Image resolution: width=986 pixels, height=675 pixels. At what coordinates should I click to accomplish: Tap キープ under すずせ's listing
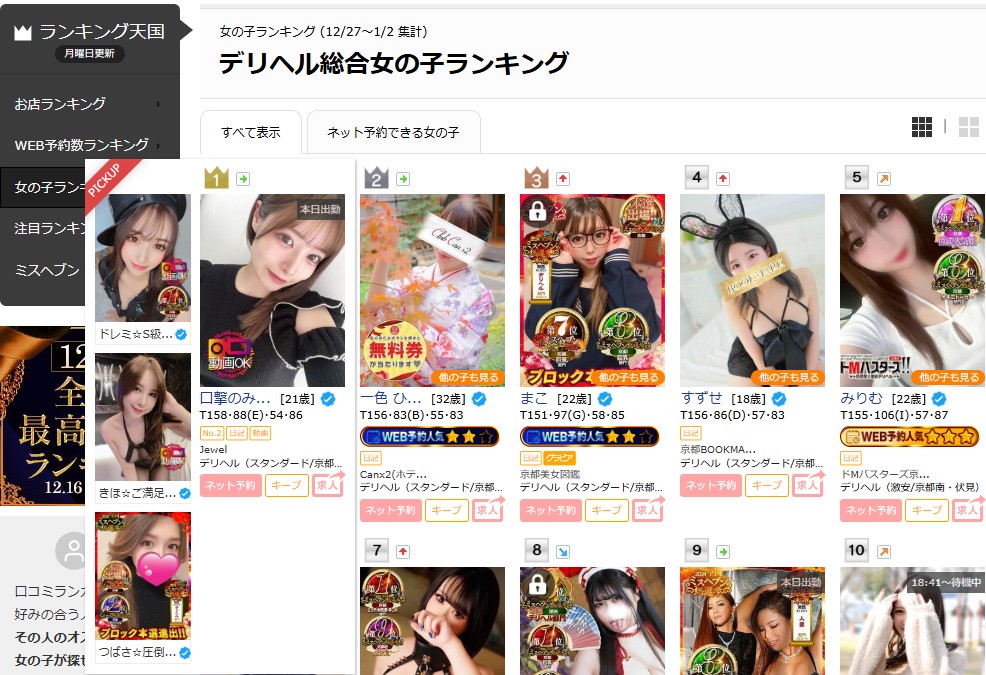coord(766,485)
